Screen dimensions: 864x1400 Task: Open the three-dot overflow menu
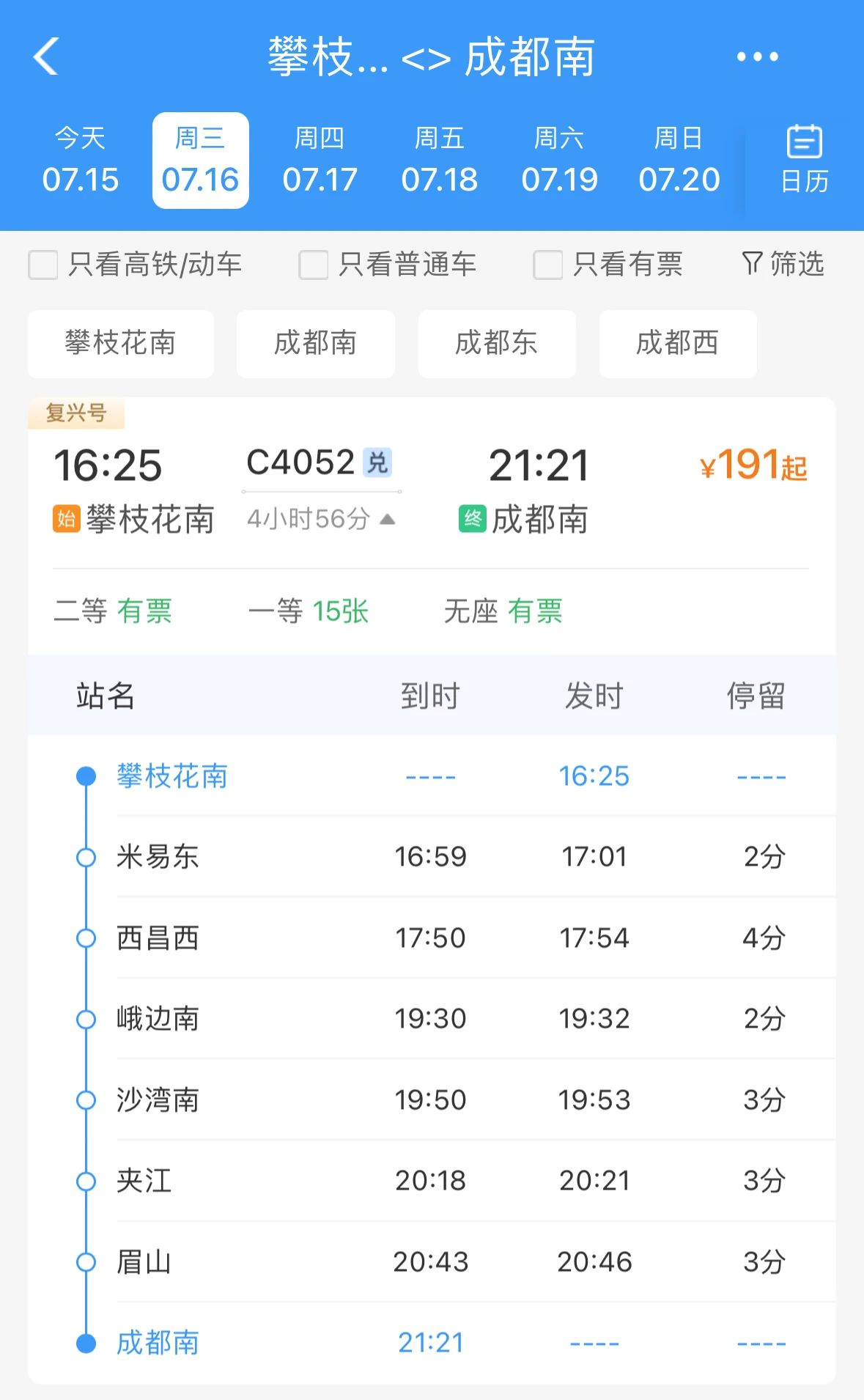coord(757,56)
